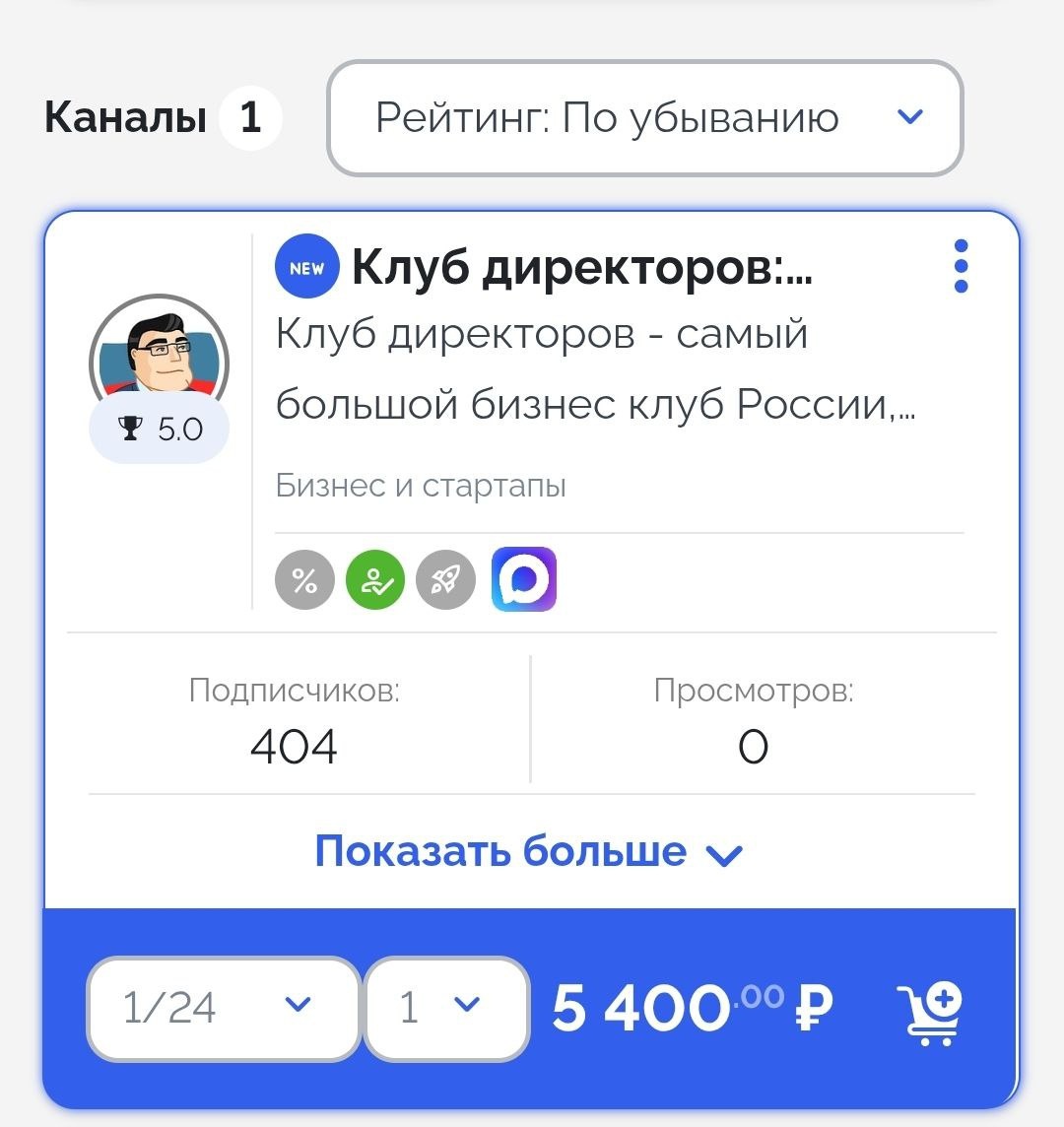Tap the purple messenger icon
The width and height of the screenshot is (1064, 1127).
(x=524, y=579)
